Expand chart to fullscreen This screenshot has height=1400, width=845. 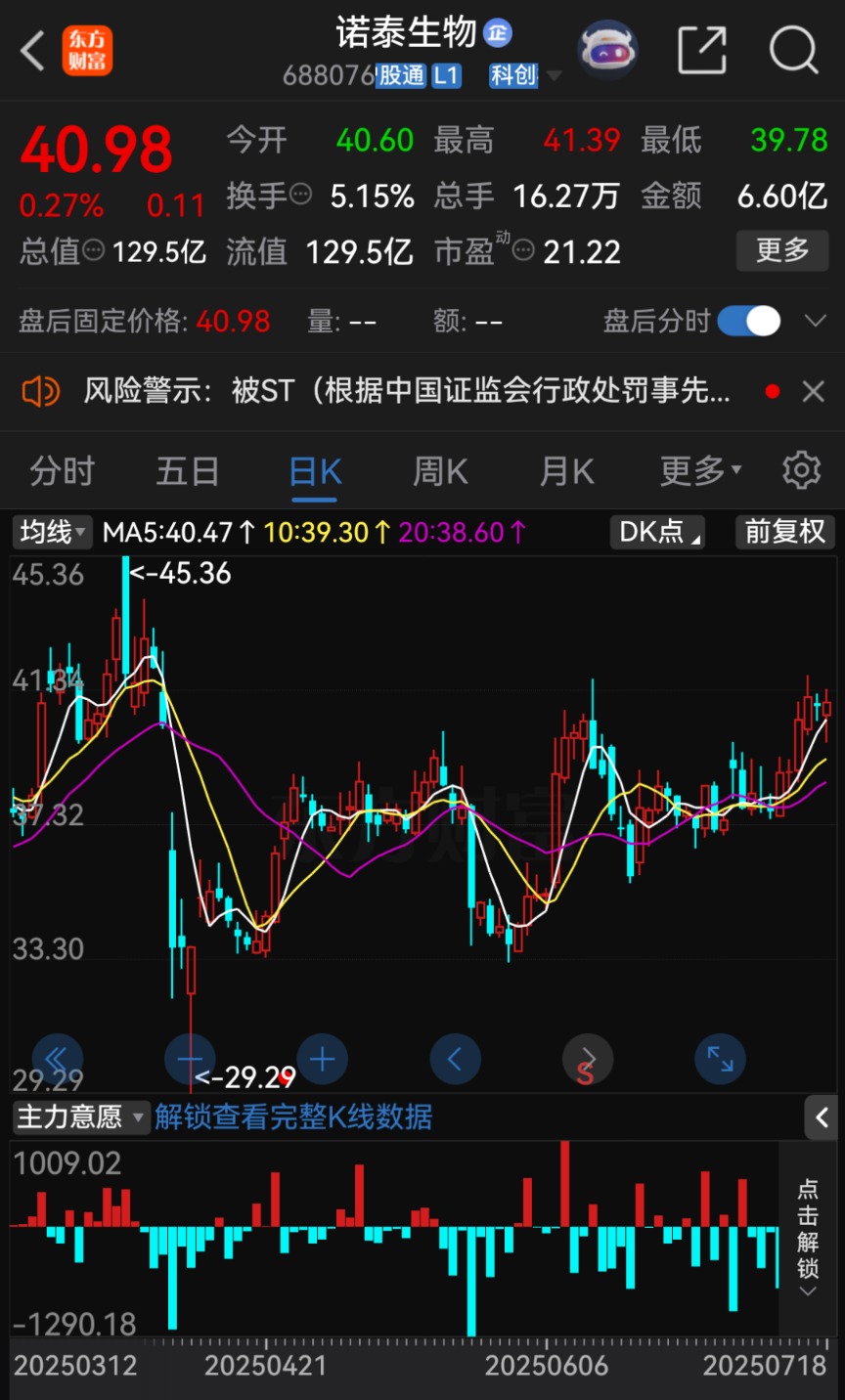click(x=721, y=1059)
